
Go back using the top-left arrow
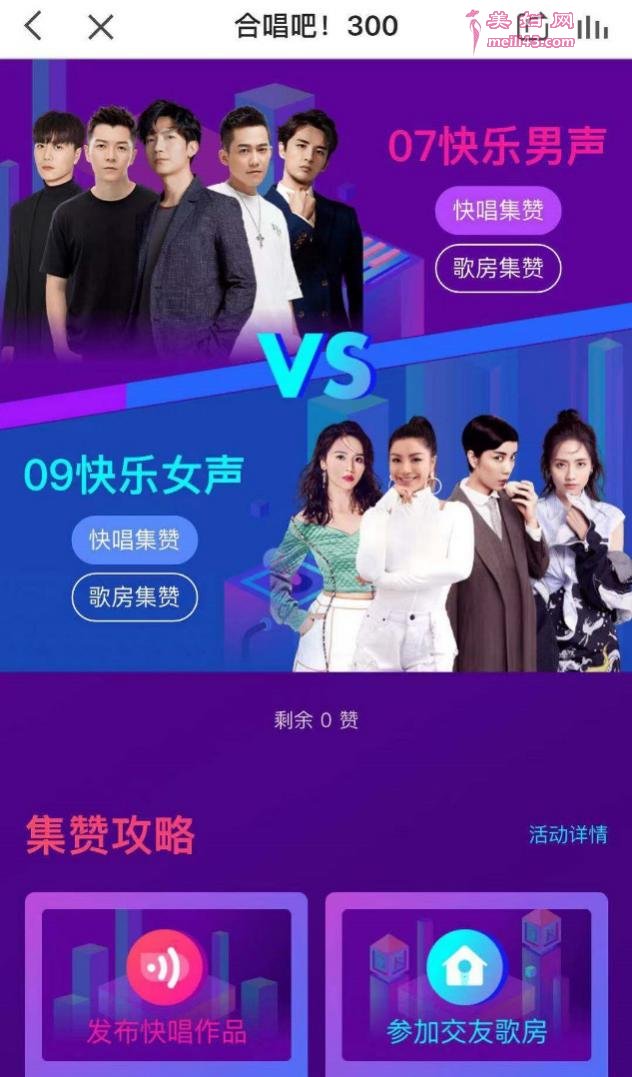coord(33,26)
